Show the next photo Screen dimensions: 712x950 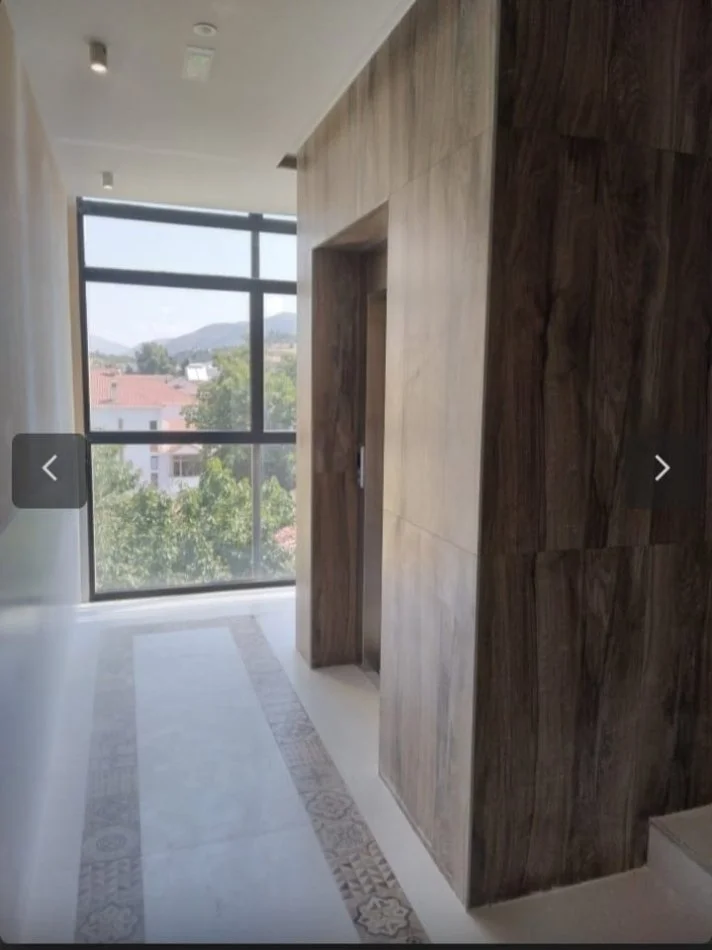(661, 469)
